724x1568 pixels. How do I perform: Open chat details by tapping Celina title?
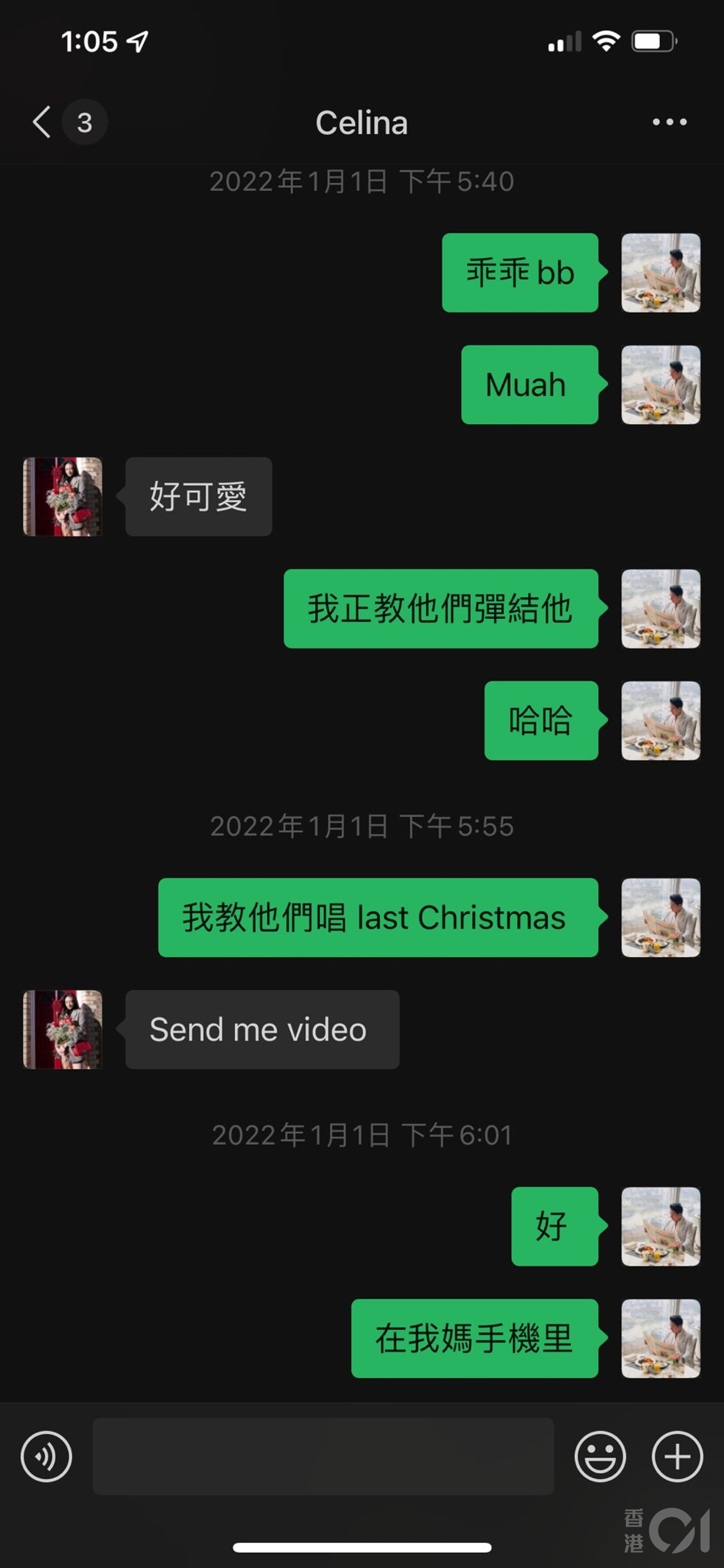tap(361, 122)
